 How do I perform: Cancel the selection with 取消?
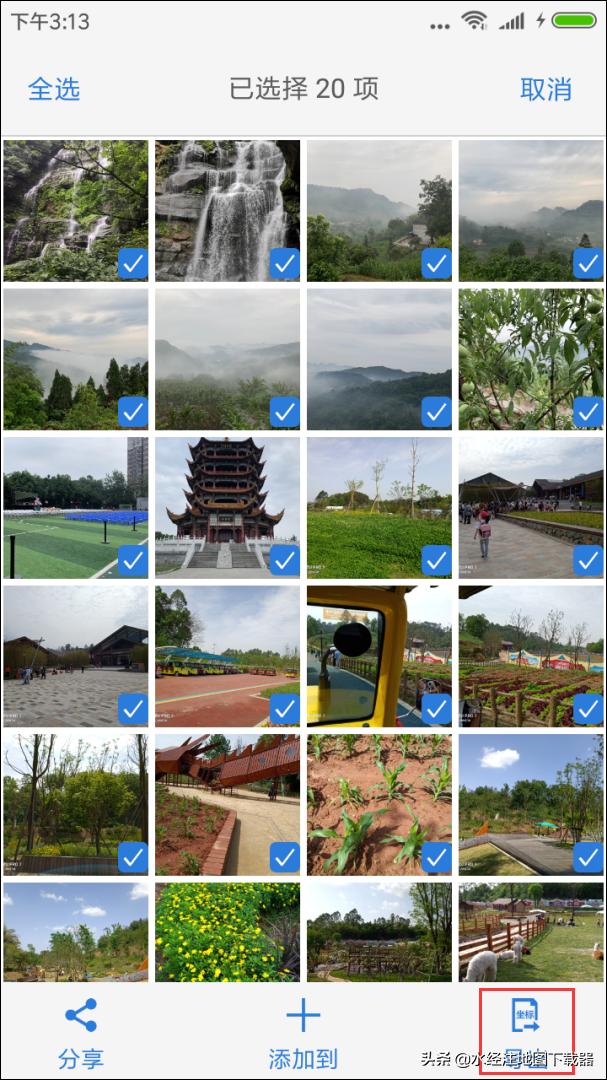coord(545,89)
